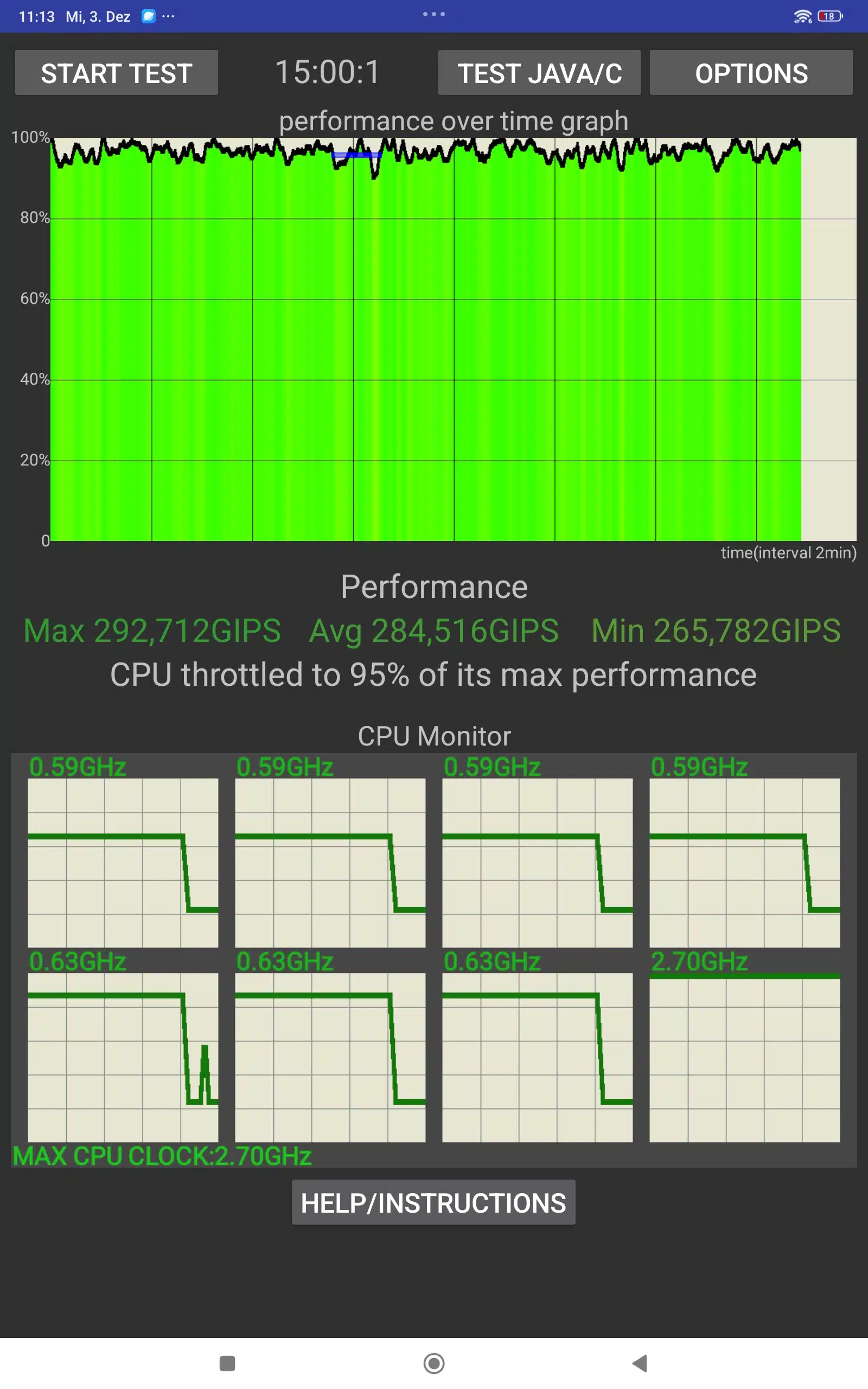The image size is (868, 1389).
Task: Go back using the system back button
Action: (x=640, y=1363)
